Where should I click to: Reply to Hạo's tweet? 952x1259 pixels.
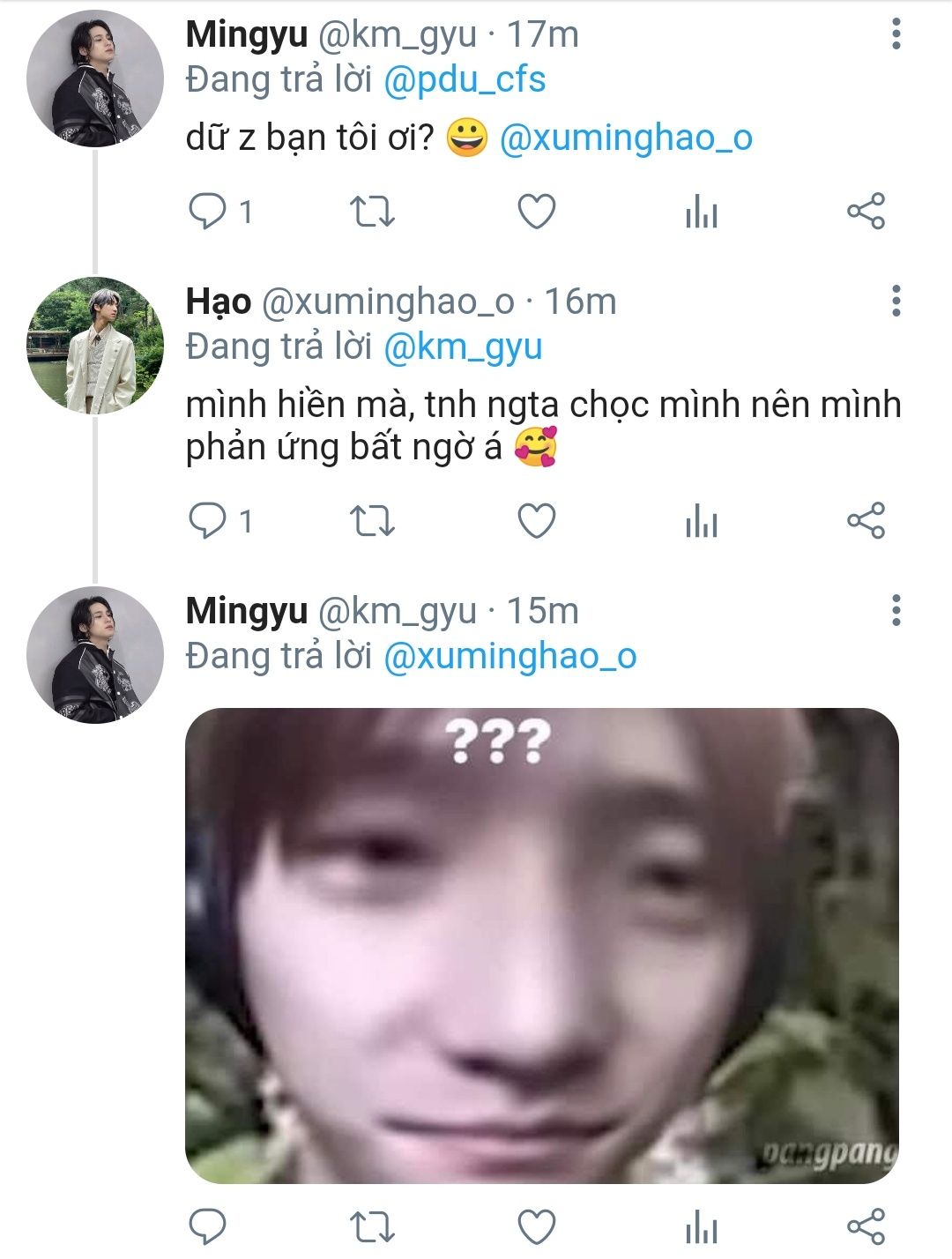point(208,521)
